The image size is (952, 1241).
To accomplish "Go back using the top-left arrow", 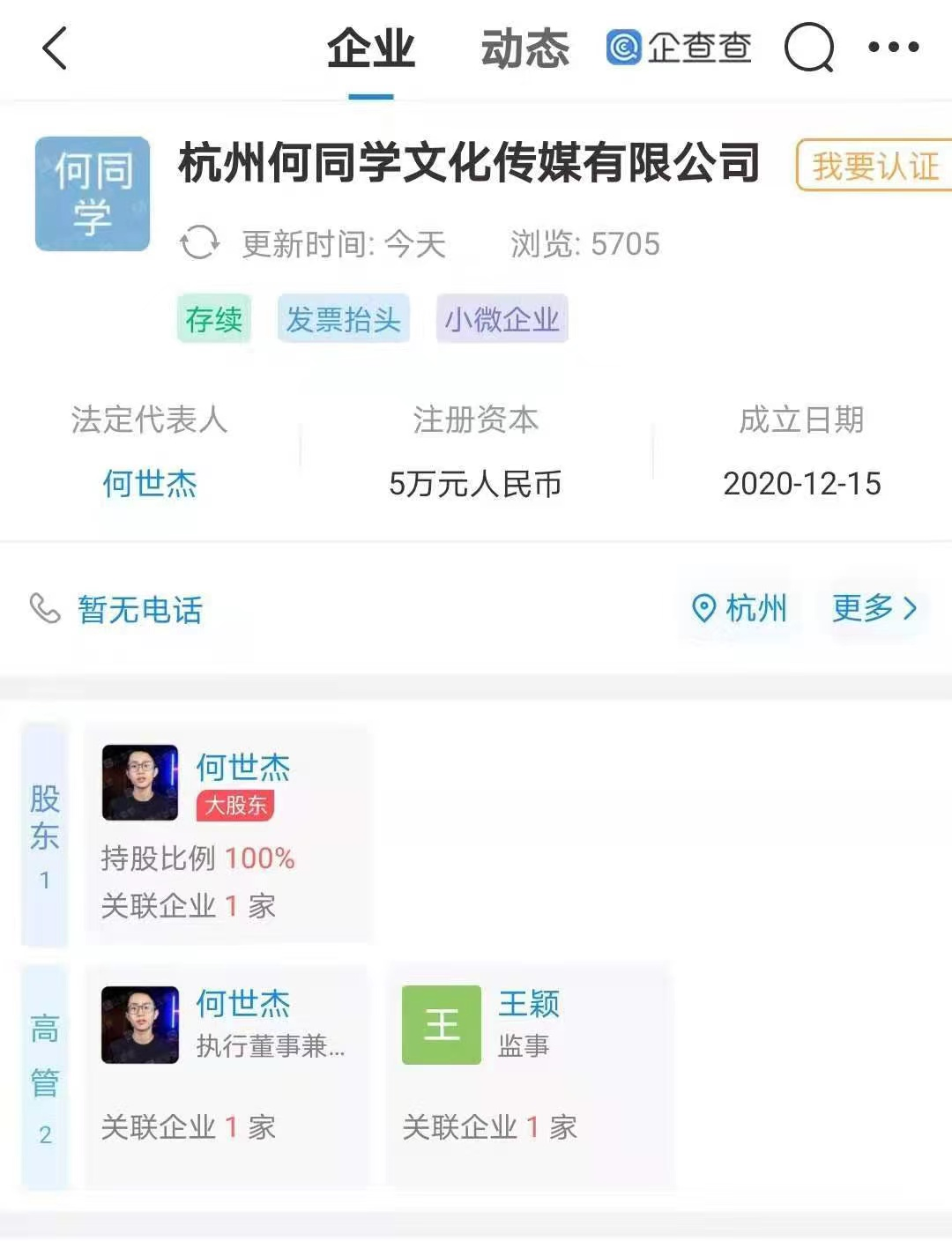I will click(55, 48).
